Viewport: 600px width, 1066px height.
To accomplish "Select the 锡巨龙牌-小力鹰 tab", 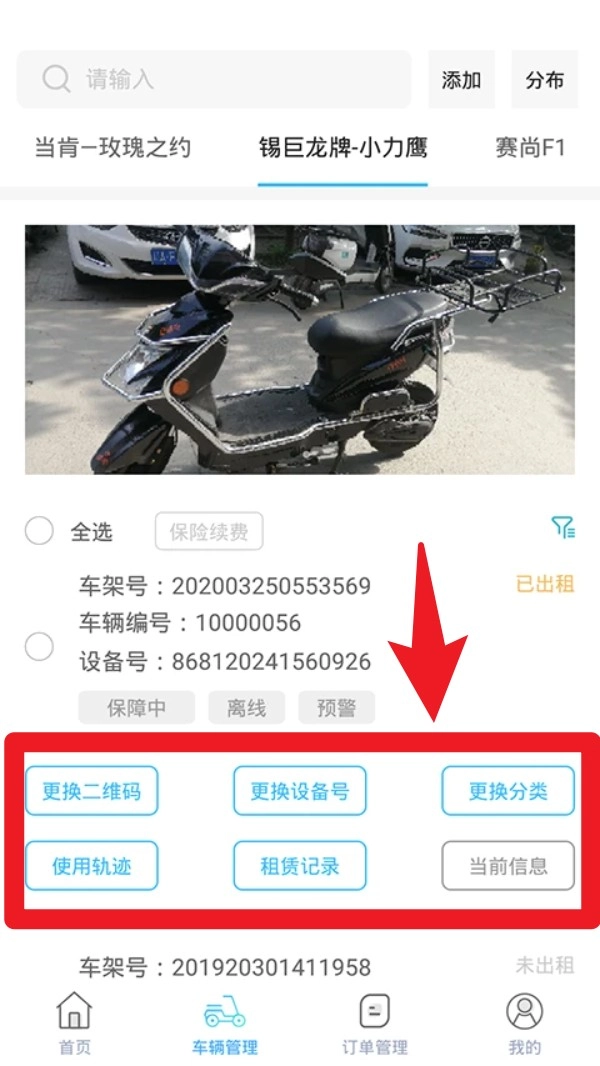I will click(x=343, y=148).
